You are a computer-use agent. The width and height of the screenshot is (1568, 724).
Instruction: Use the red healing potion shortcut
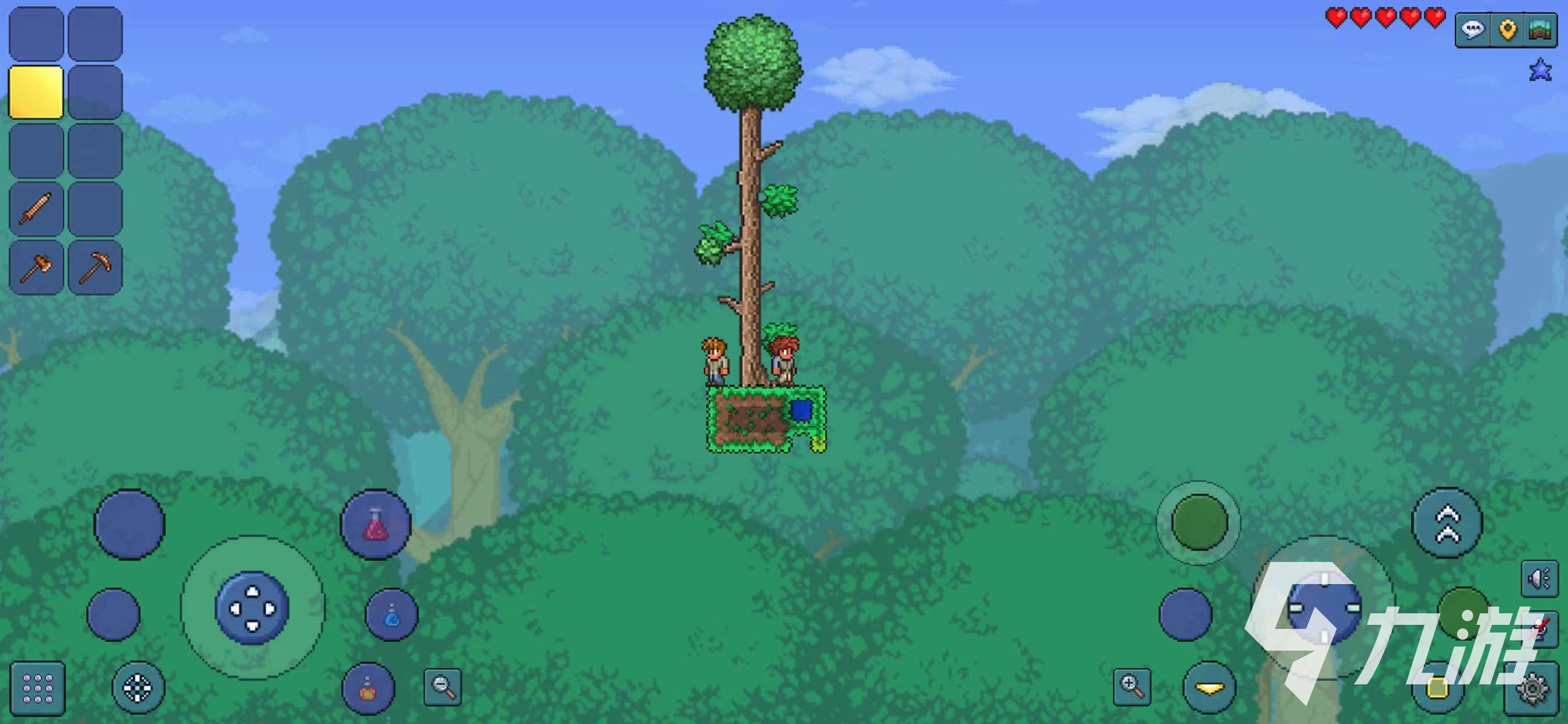coord(376,525)
